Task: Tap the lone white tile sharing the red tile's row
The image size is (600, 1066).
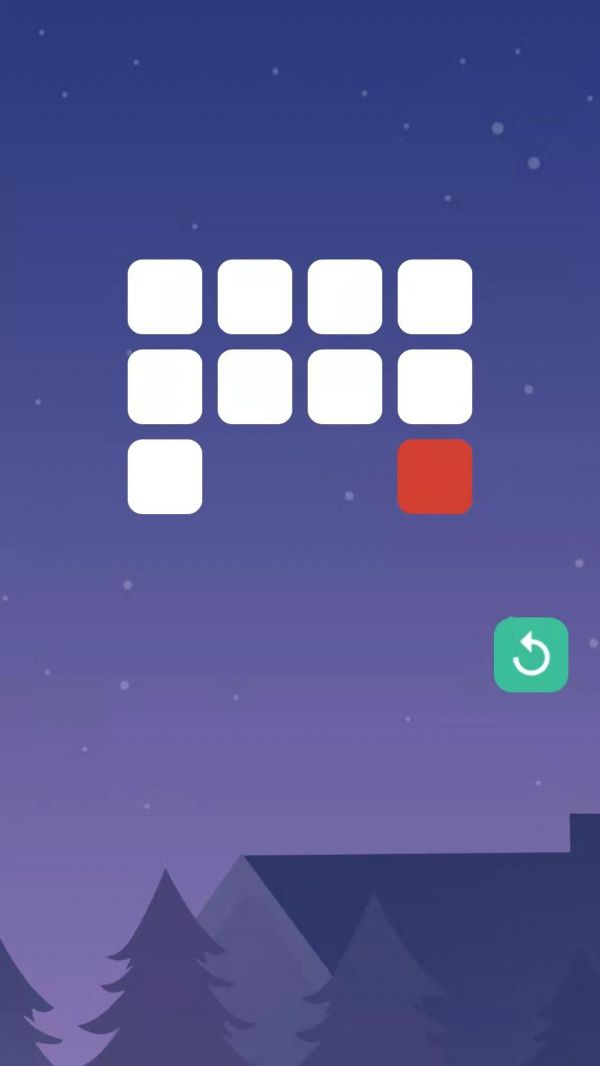Action: pos(165,476)
